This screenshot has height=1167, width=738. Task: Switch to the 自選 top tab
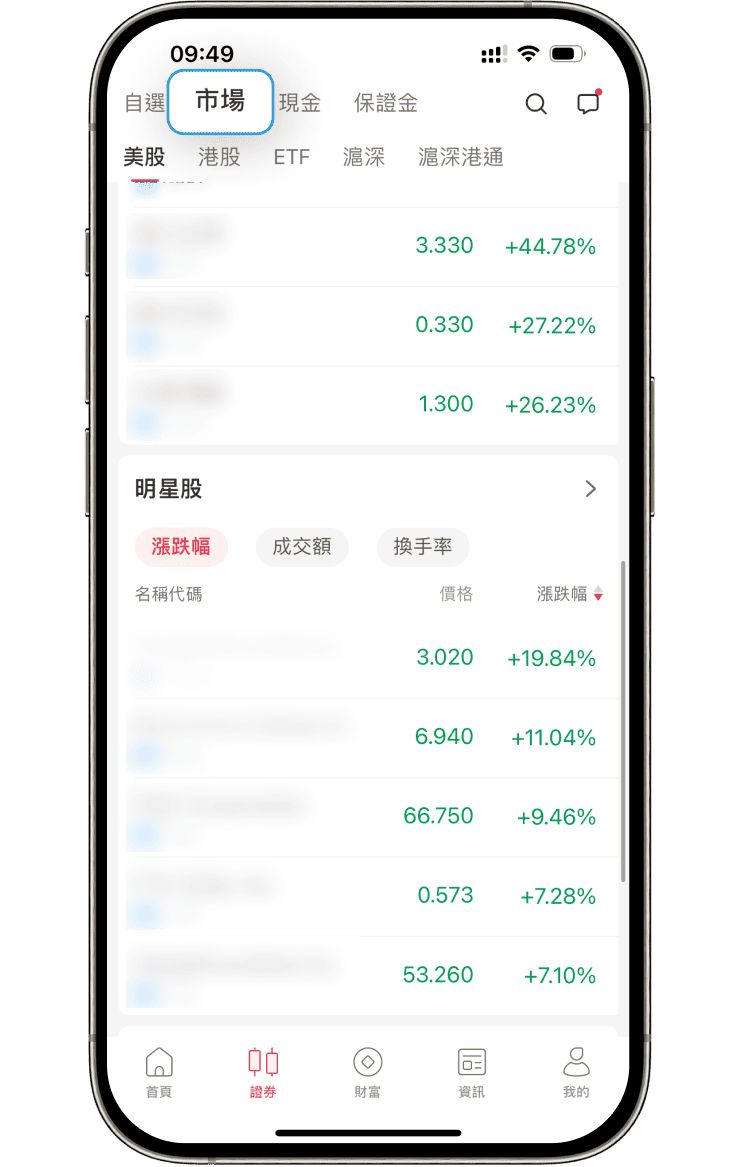click(x=145, y=103)
